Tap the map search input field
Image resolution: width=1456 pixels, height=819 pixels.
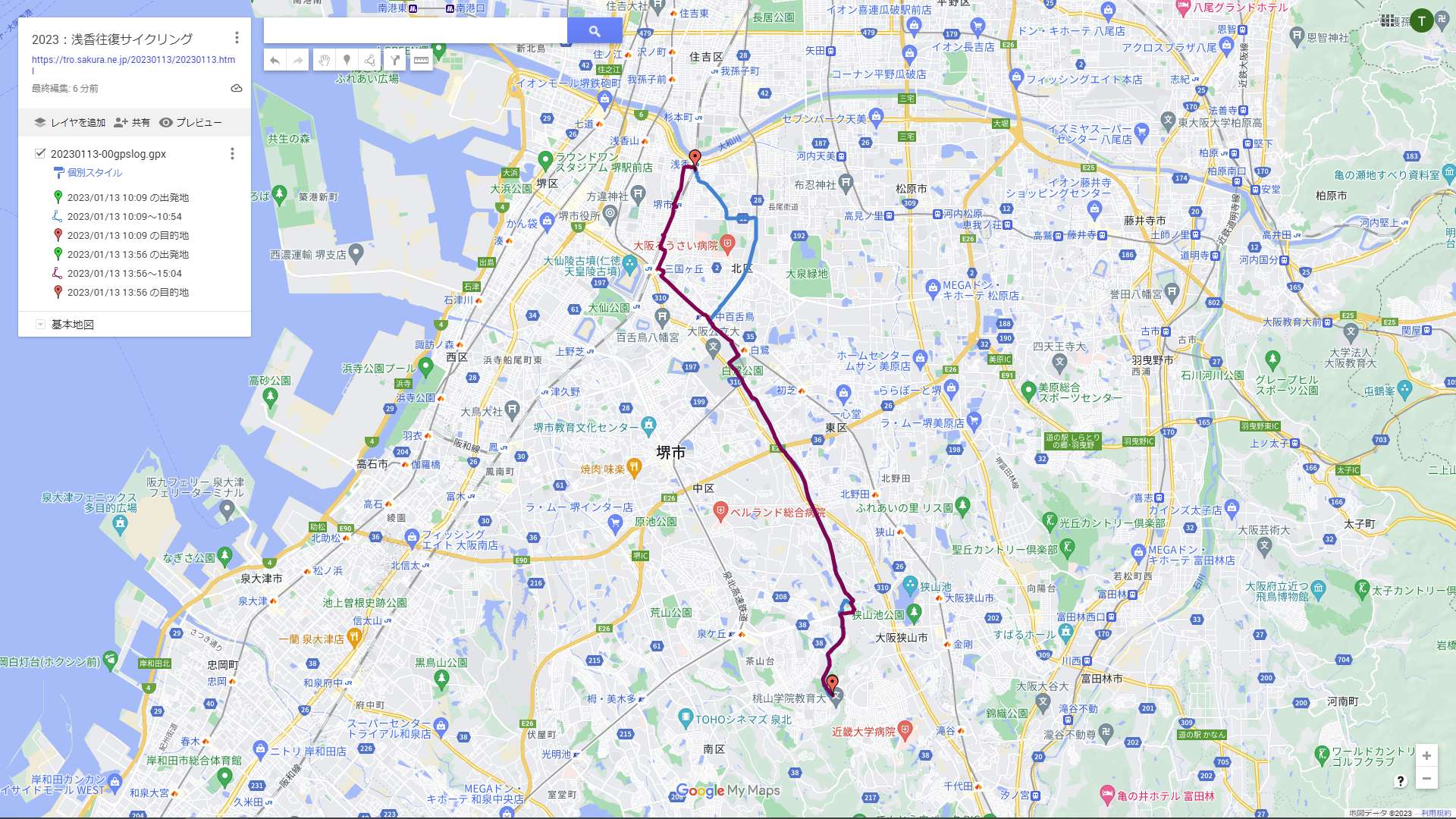pyautogui.click(x=416, y=31)
